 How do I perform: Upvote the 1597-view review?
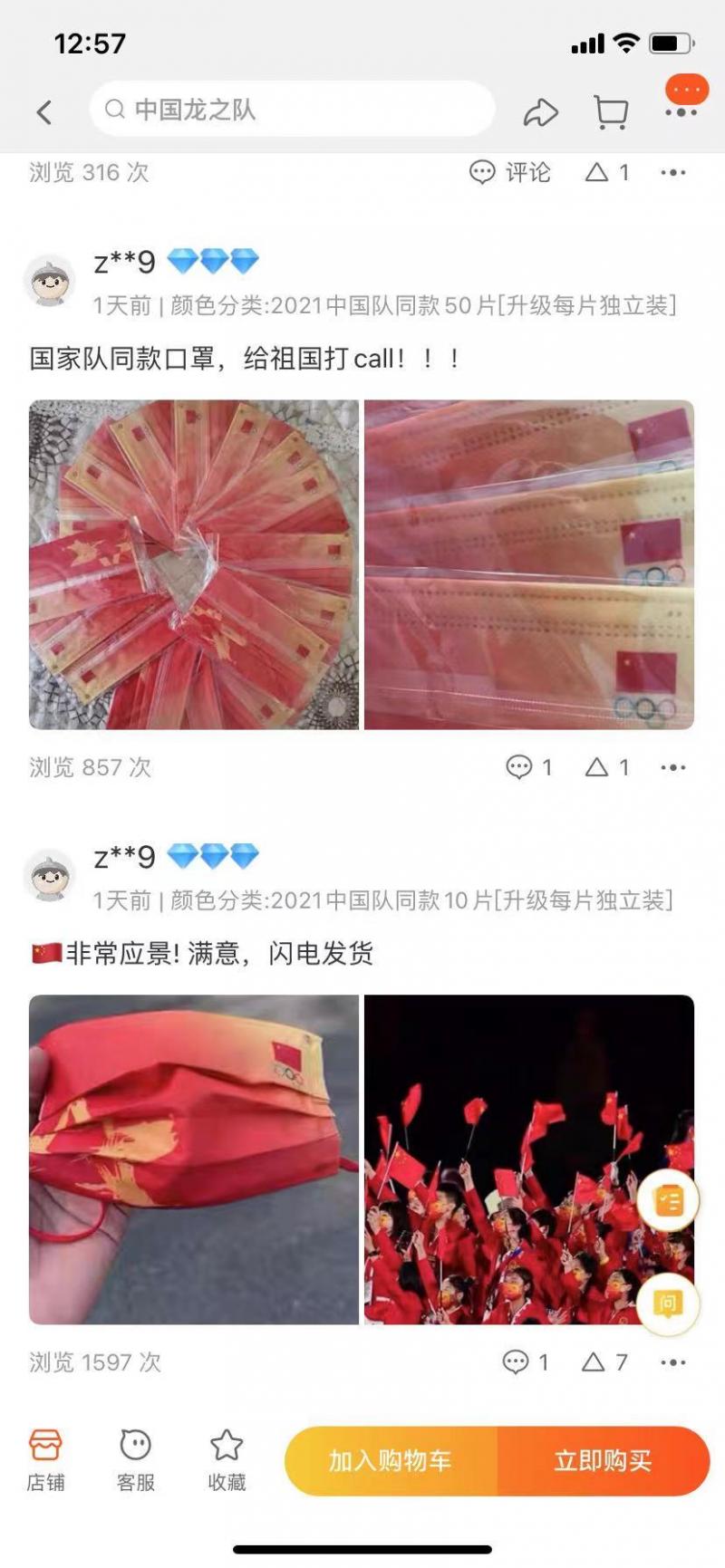[x=604, y=1362]
